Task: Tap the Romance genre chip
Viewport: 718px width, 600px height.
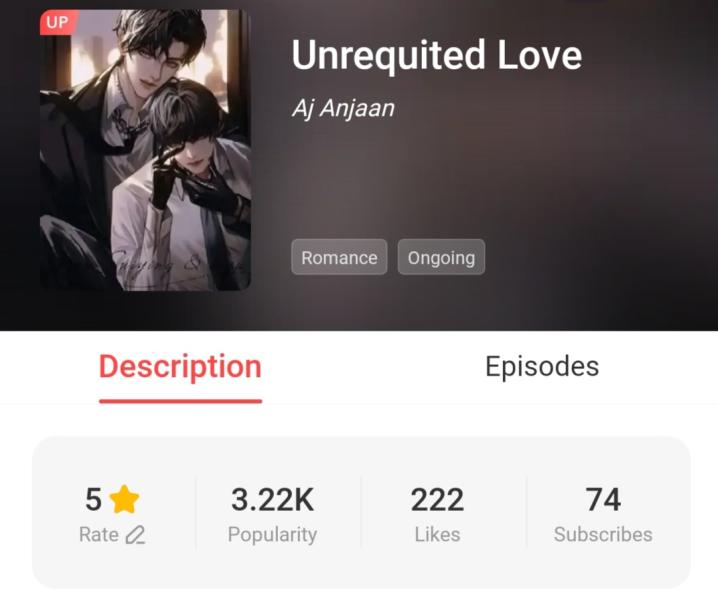Action: pos(339,257)
